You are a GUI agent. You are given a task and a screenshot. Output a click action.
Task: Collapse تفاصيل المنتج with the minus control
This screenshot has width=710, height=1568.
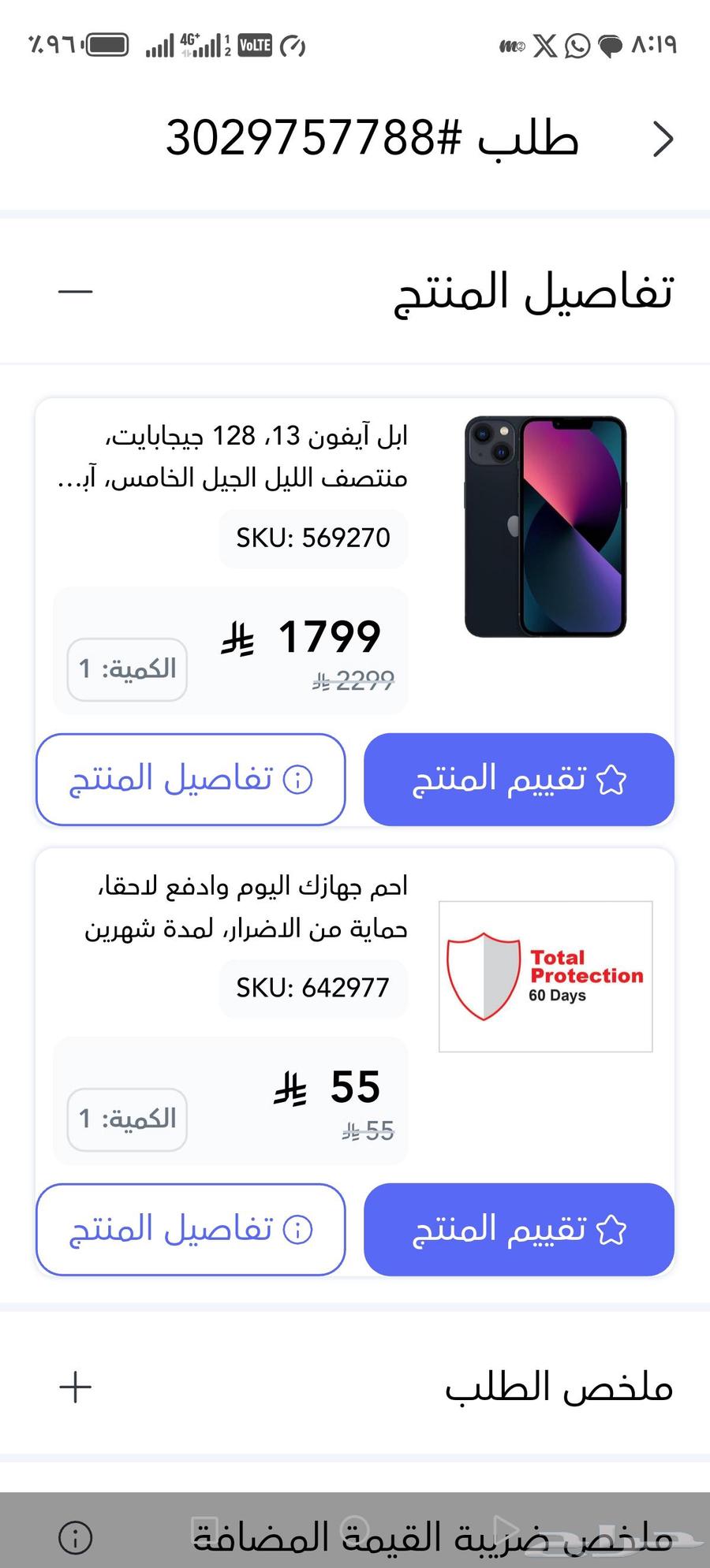[x=73, y=291]
